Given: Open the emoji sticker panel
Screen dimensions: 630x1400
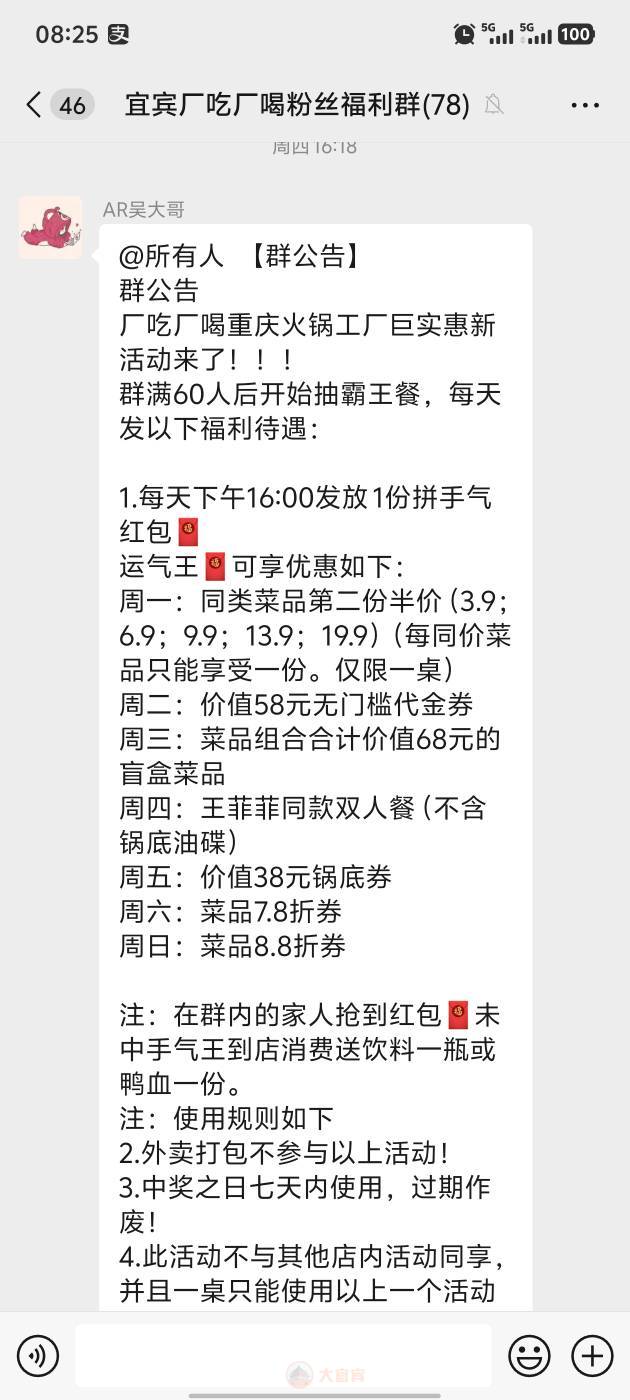Looking at the screenshot, I should pyautogui.click(x=529, y=1356).
